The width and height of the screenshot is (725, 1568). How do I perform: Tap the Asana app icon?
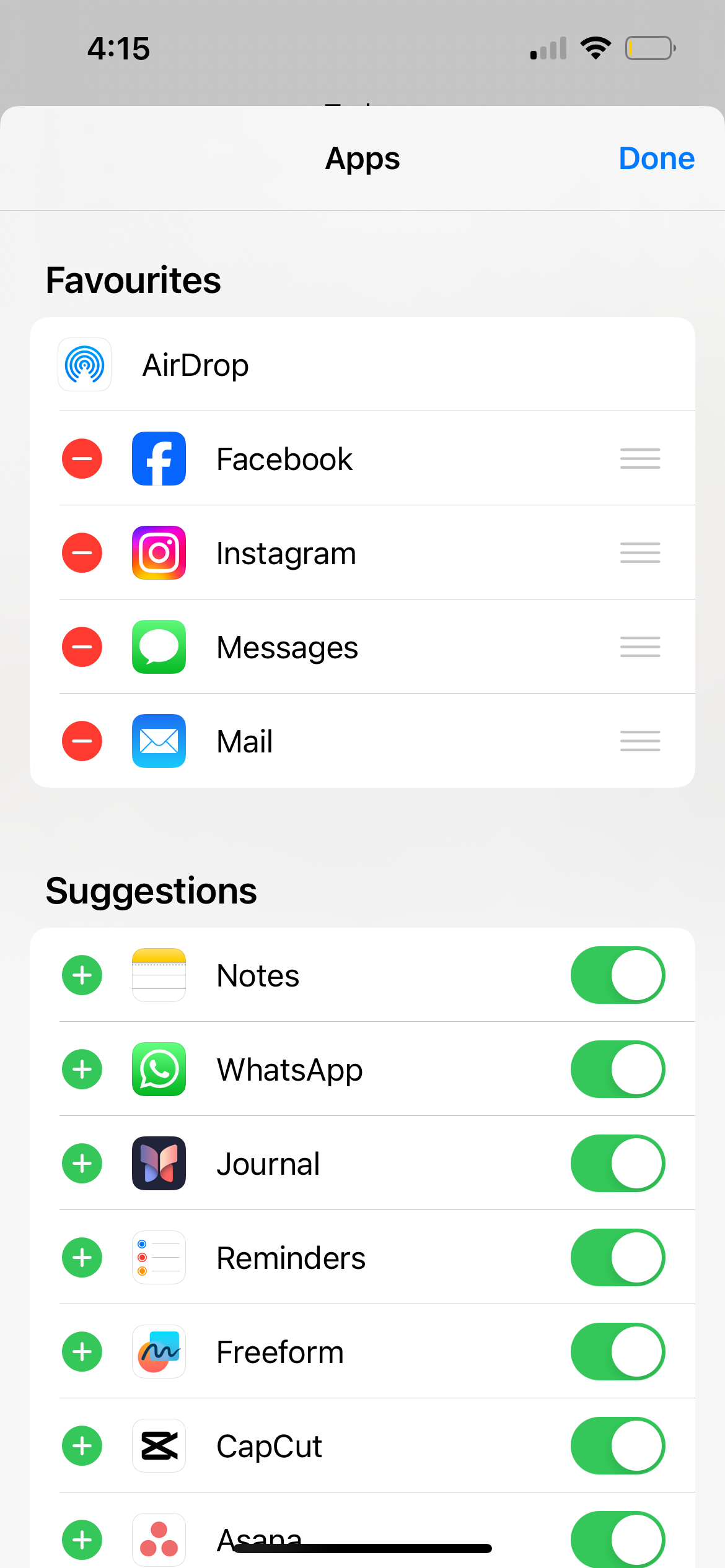click(x=159, y=1540)
